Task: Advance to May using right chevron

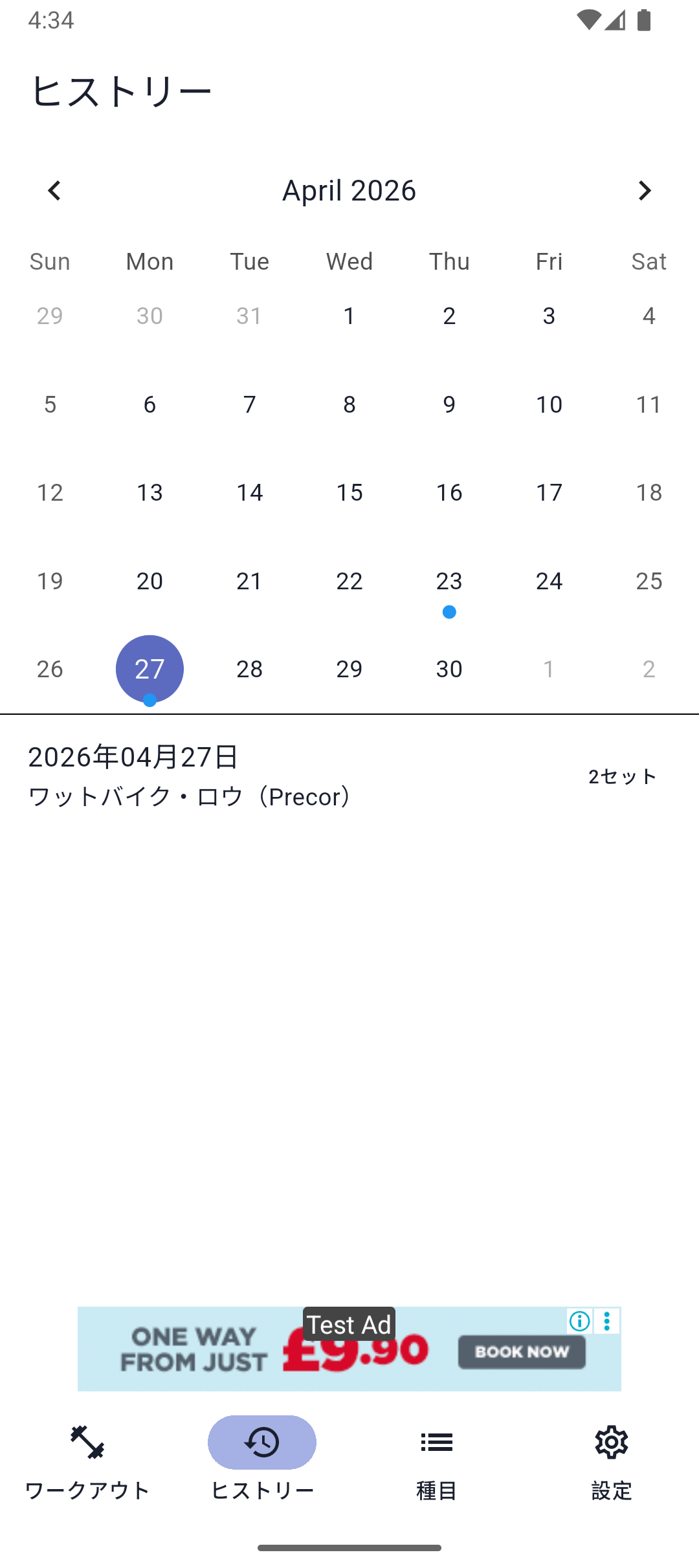Action: pos(645,190)
